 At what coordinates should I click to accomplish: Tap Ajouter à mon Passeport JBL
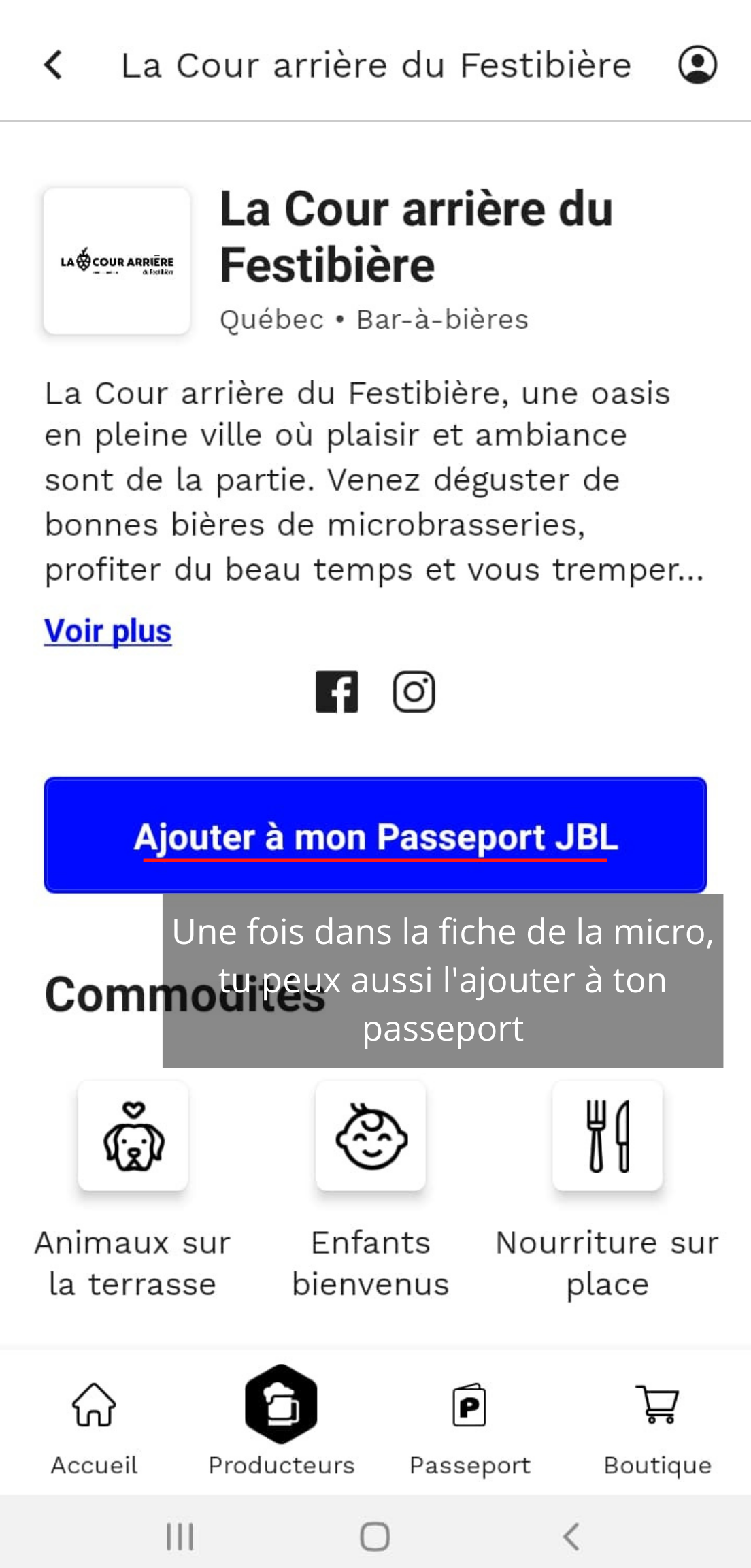pyautogui.click(x=375, y=835)
